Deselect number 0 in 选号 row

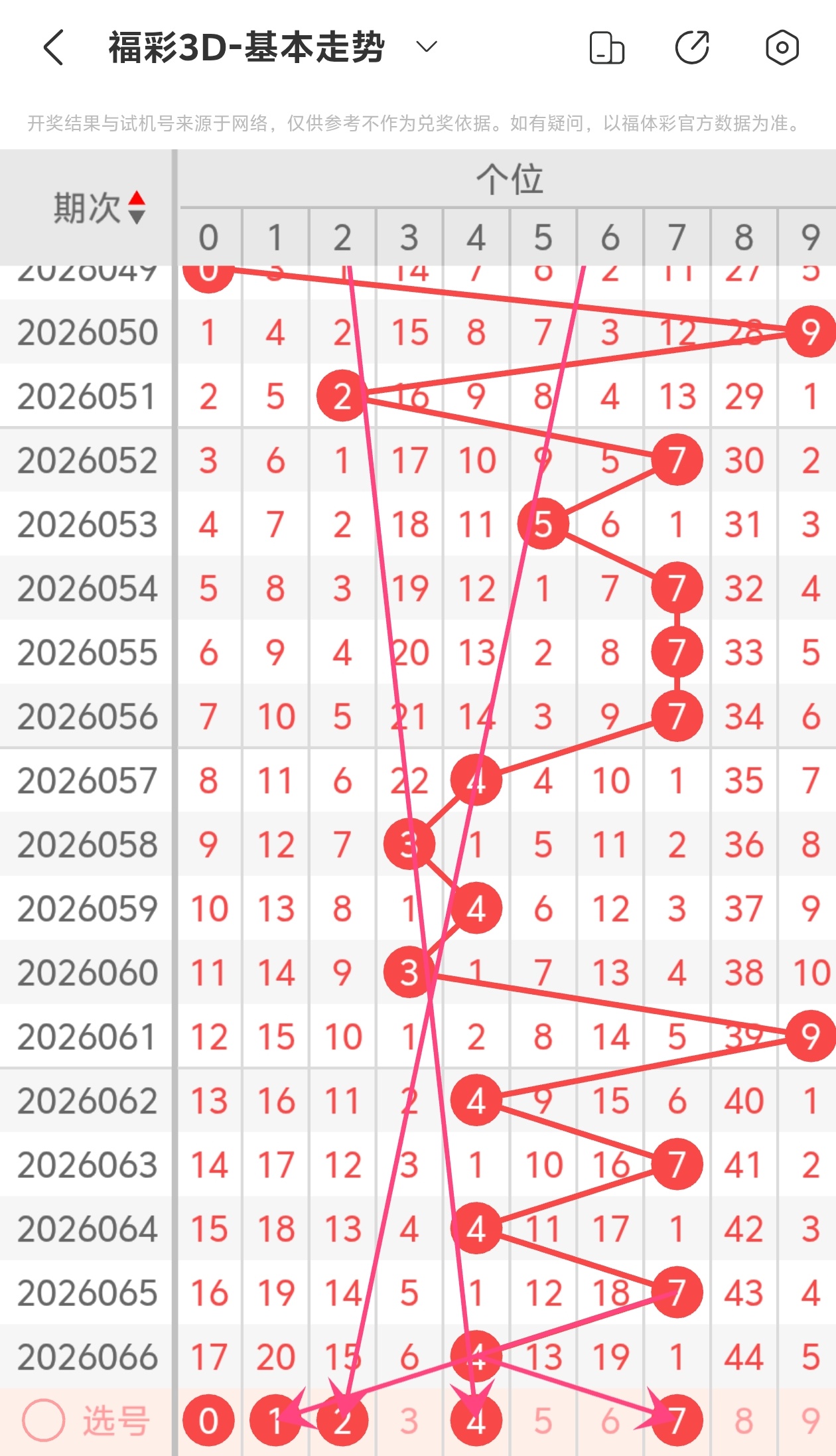(208, 1421)
